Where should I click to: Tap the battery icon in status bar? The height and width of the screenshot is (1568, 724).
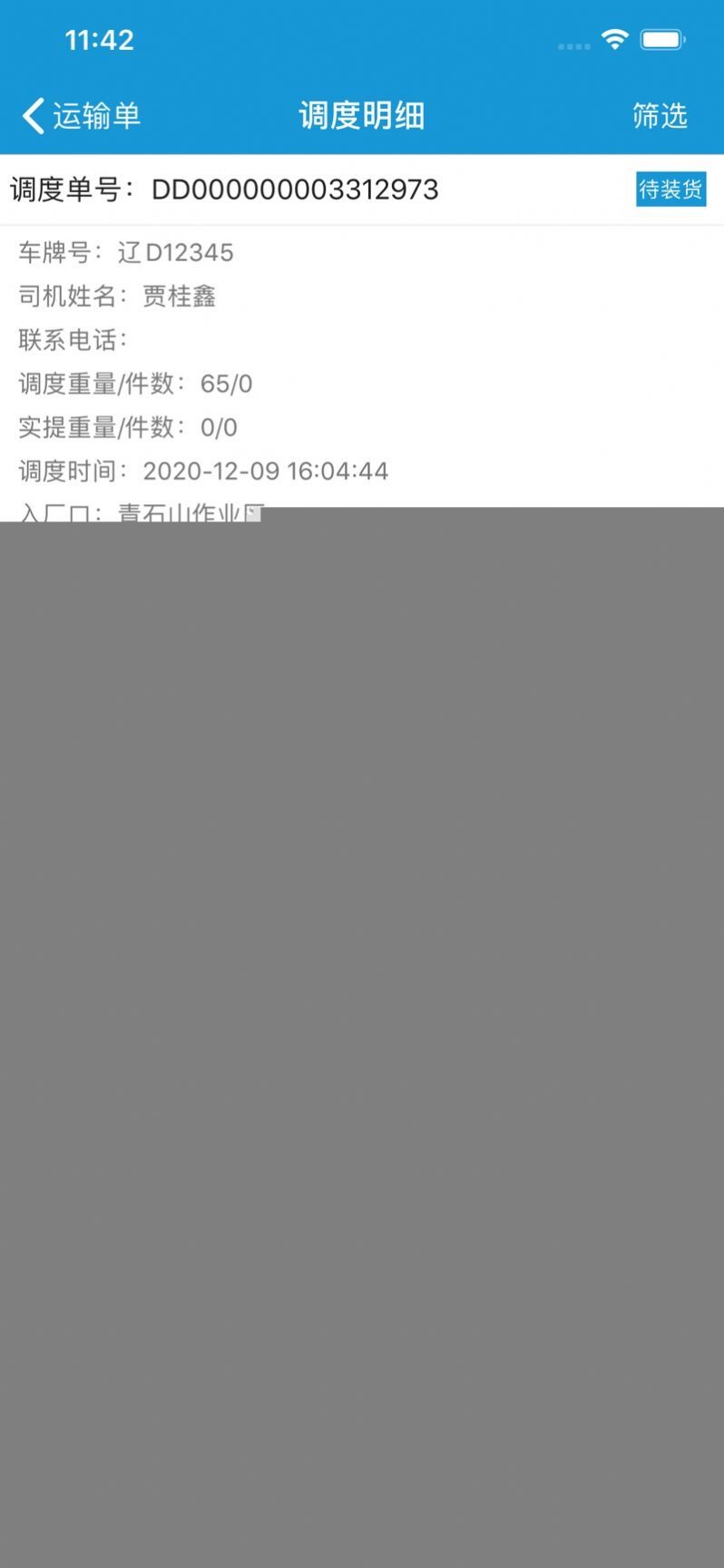click(662, 39)
